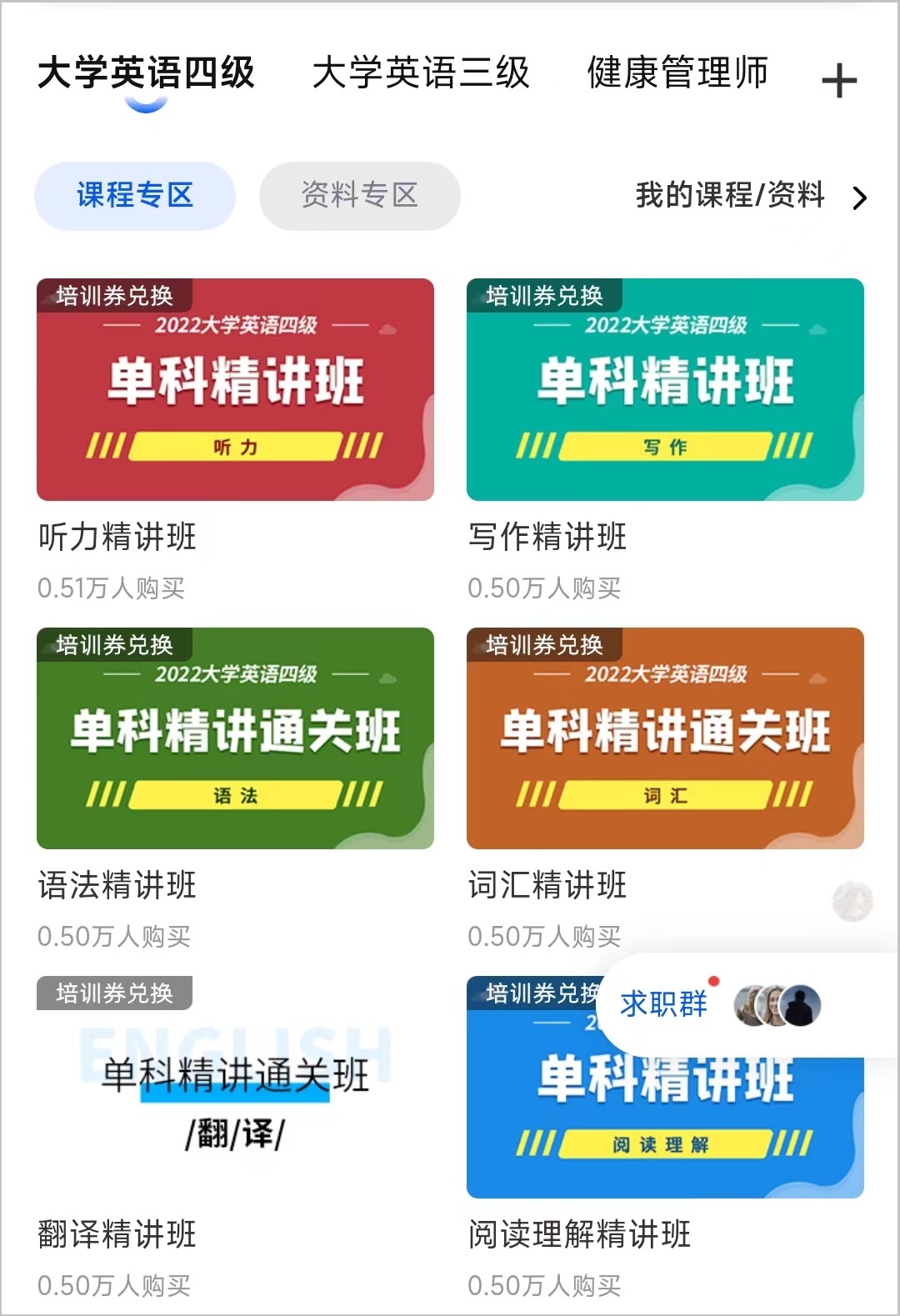This screenshot has width=900, height=1316.
Task: Tap the 写作精讲班 course banner
Action: [x=664, y=388]
